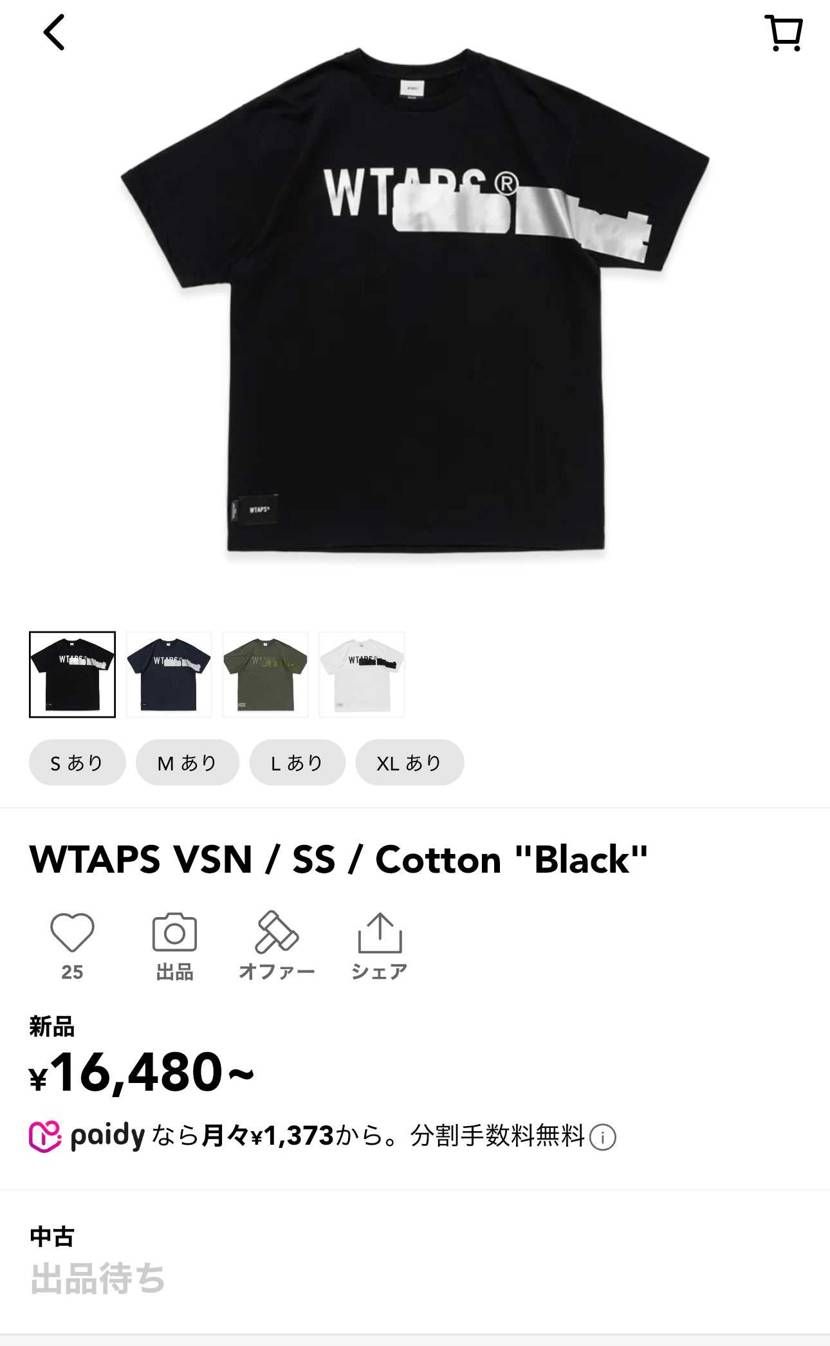Open the main black T-shirt product image
This screenshot has height=1346, width=830.
click(415, 300)
